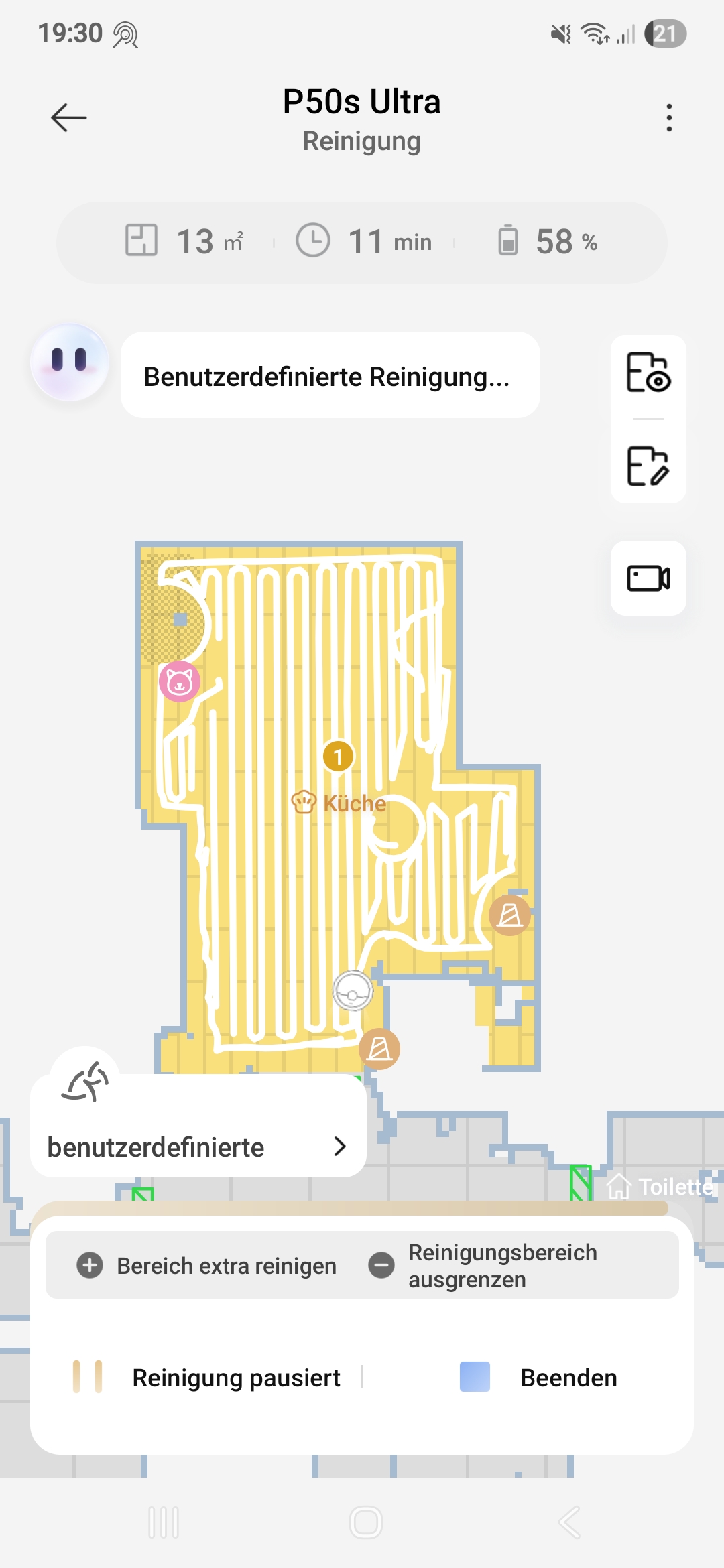Open the live camera video view

coord(648,578)
